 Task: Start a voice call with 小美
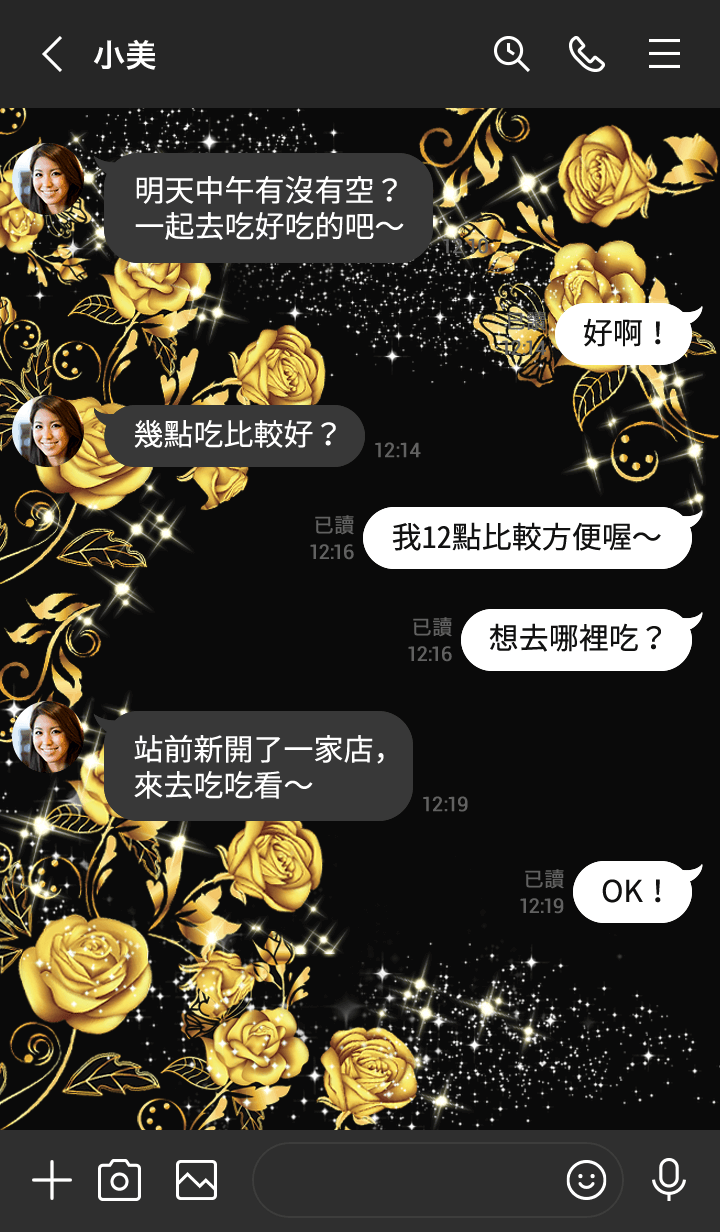coord(586,54)
